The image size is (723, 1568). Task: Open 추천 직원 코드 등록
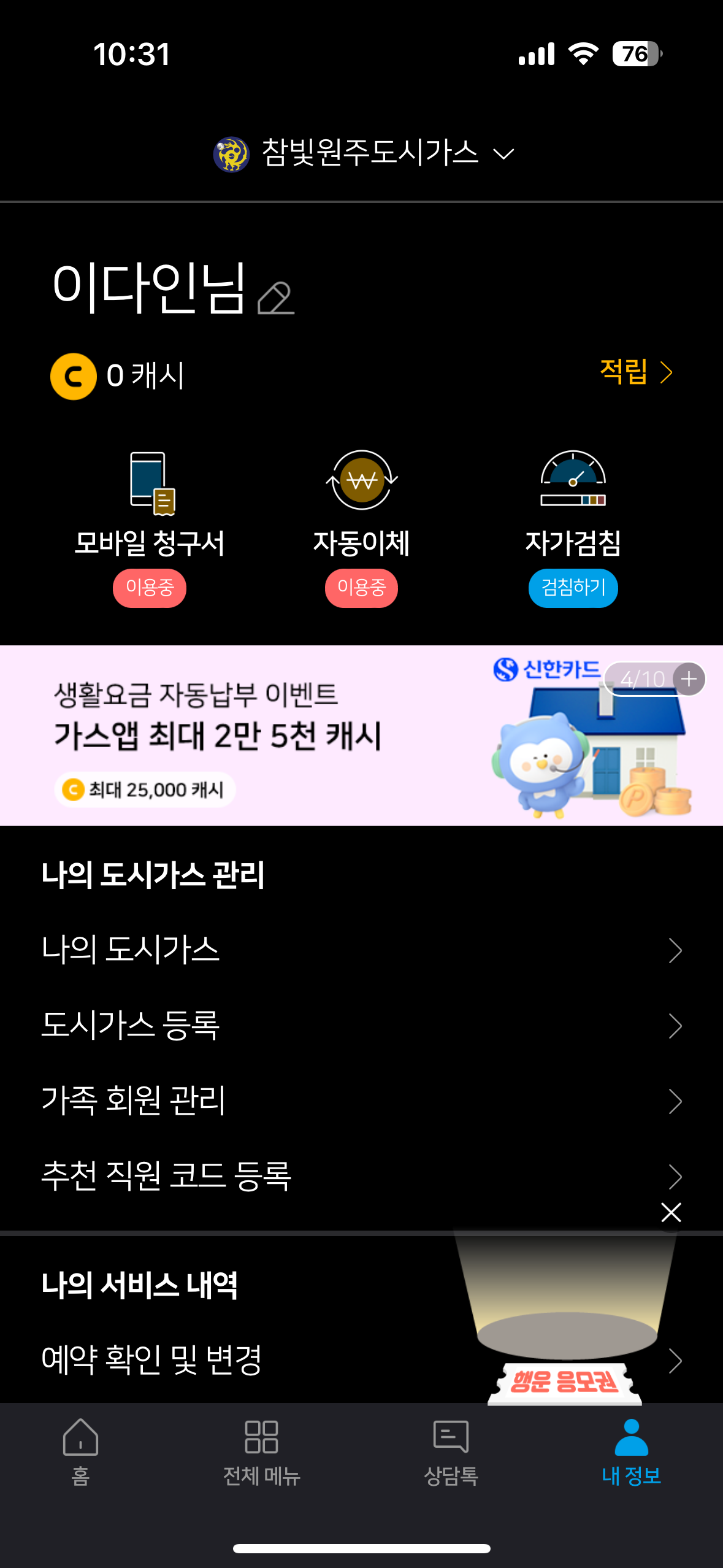(x=361, y=1176)
